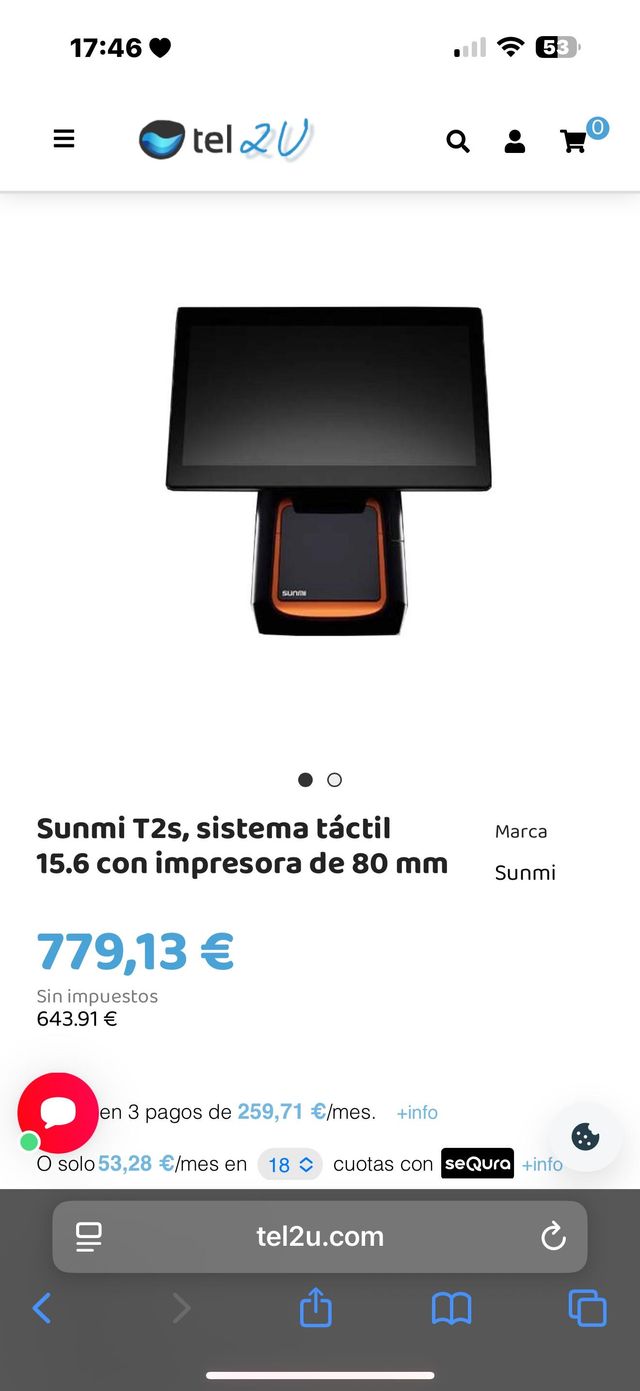The height and width of the screenshot is (1391, 640).
Task: Open the site search
Action: pos(458,142)
